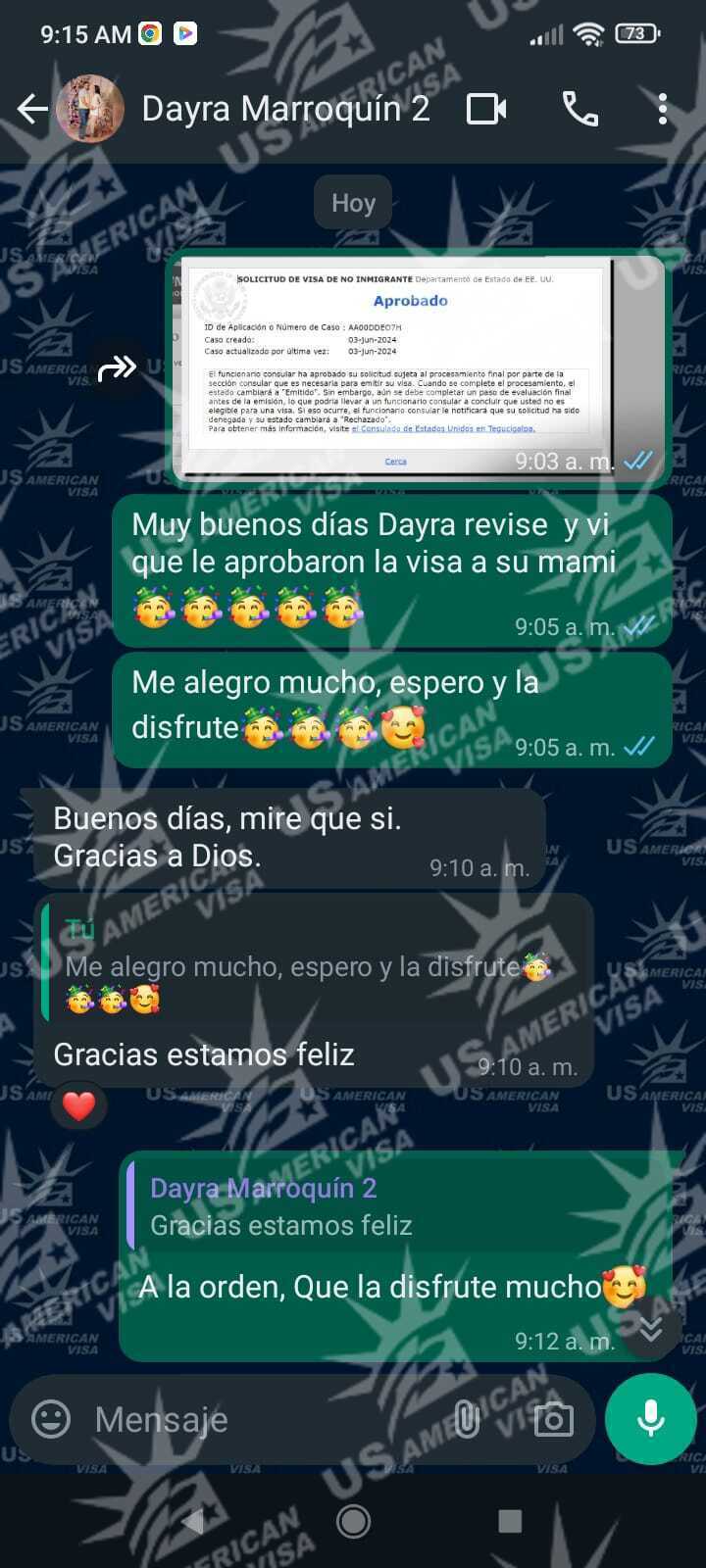
Task: Open the emoji picker
Action: 51,1419
